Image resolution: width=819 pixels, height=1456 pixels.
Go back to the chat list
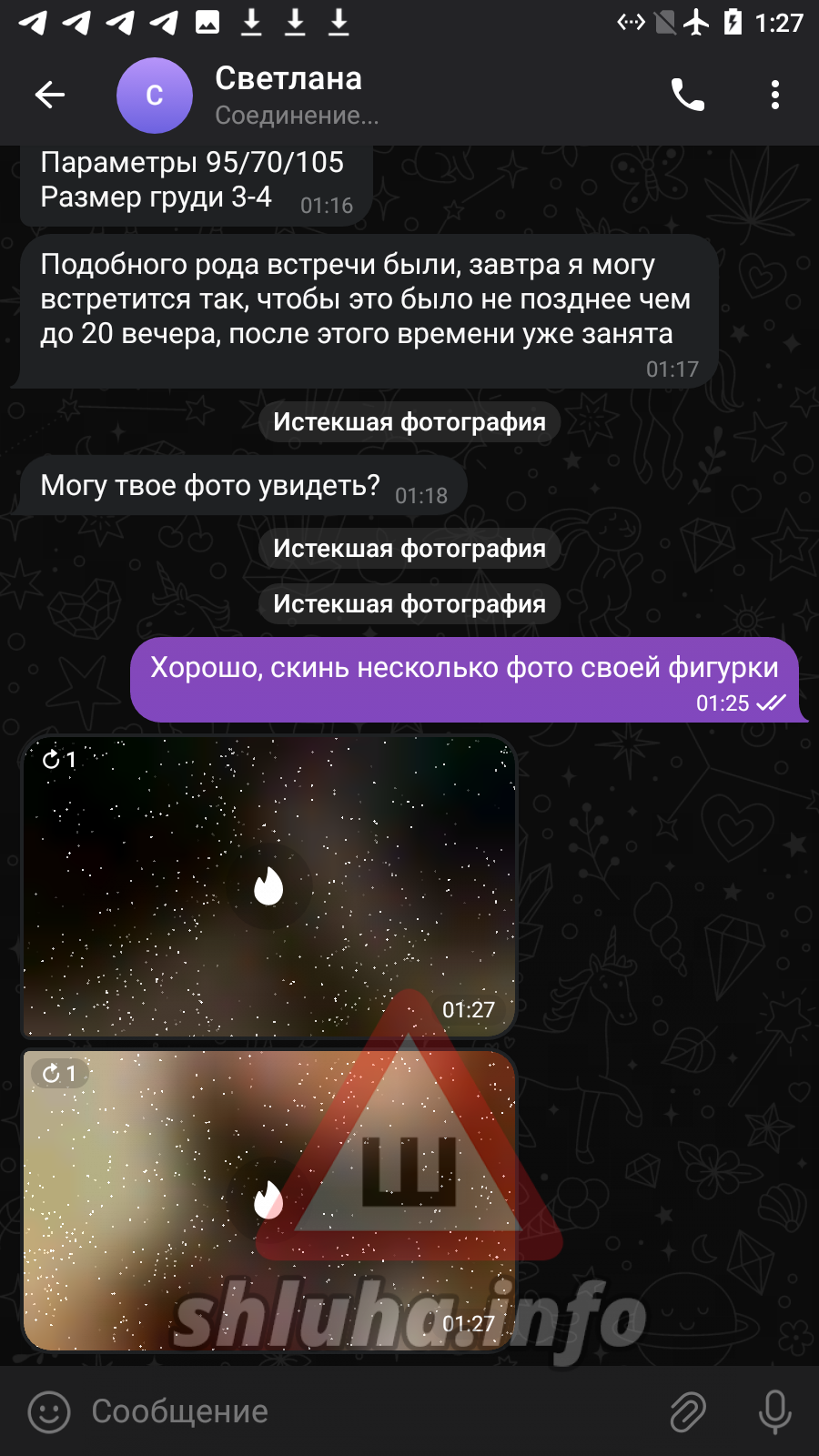(x=50, y=95)
